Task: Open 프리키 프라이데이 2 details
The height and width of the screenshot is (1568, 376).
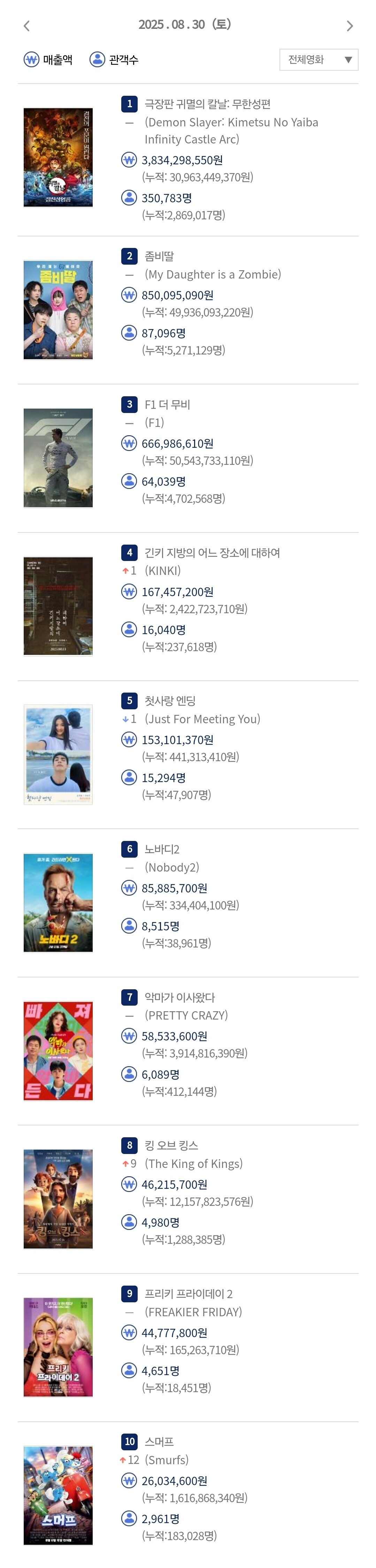Action: (x=188, y=1294)
